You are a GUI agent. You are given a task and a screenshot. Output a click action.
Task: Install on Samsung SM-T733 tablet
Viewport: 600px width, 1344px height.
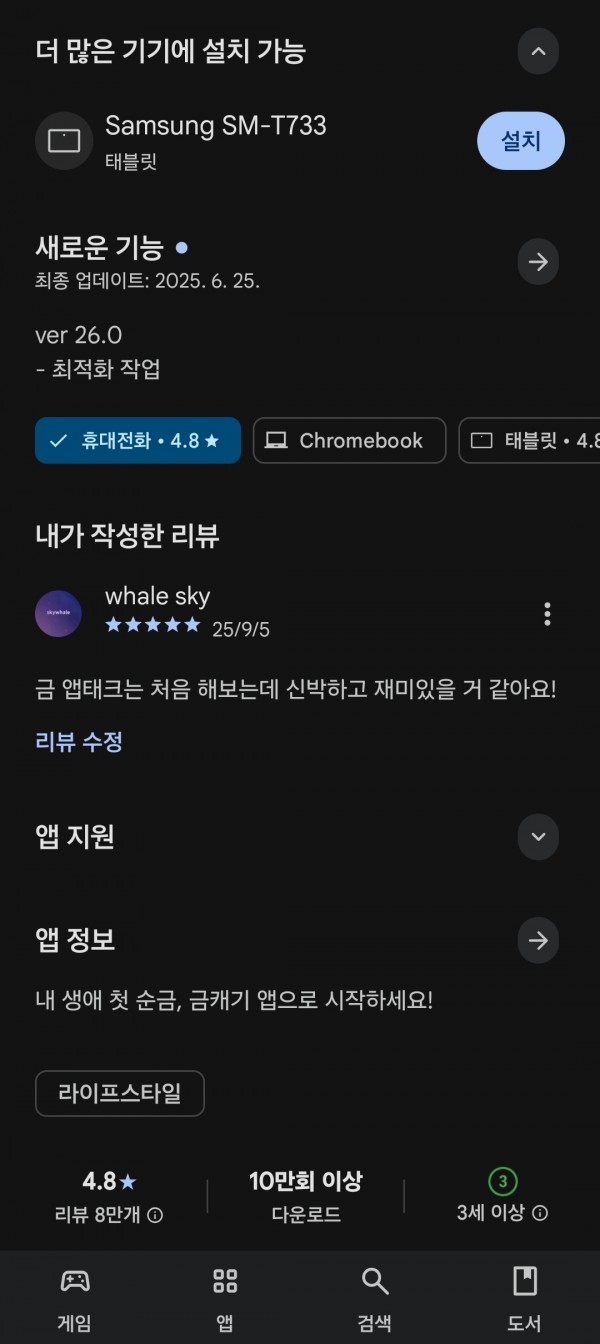[x=520, y=141]
